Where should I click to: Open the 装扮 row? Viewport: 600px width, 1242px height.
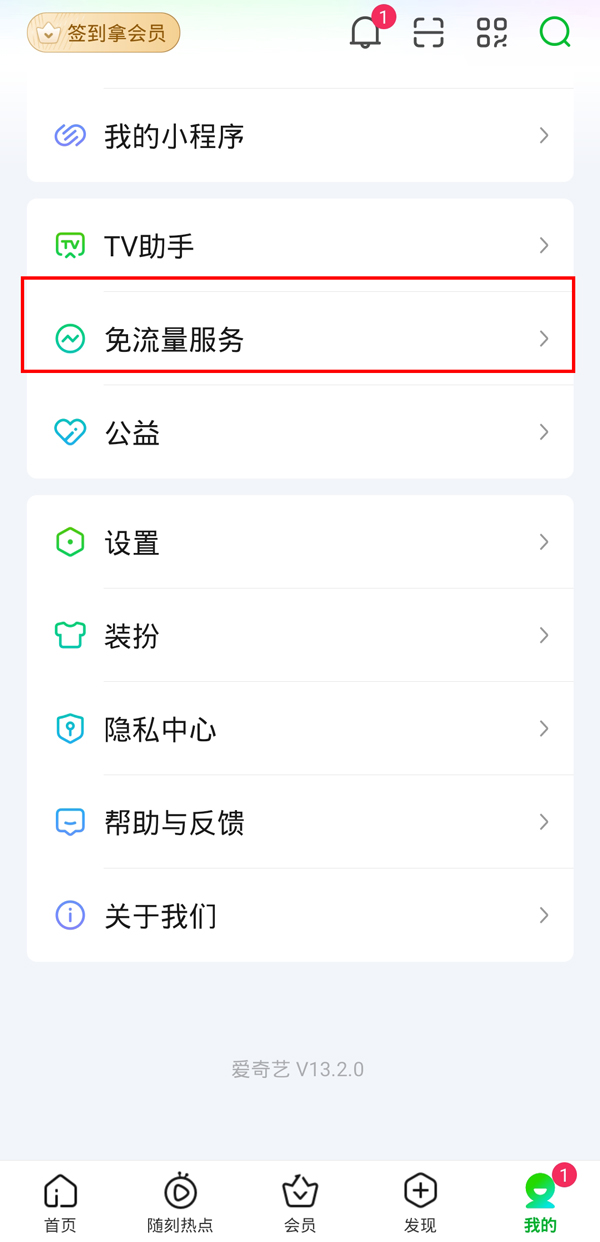(300, 636)
